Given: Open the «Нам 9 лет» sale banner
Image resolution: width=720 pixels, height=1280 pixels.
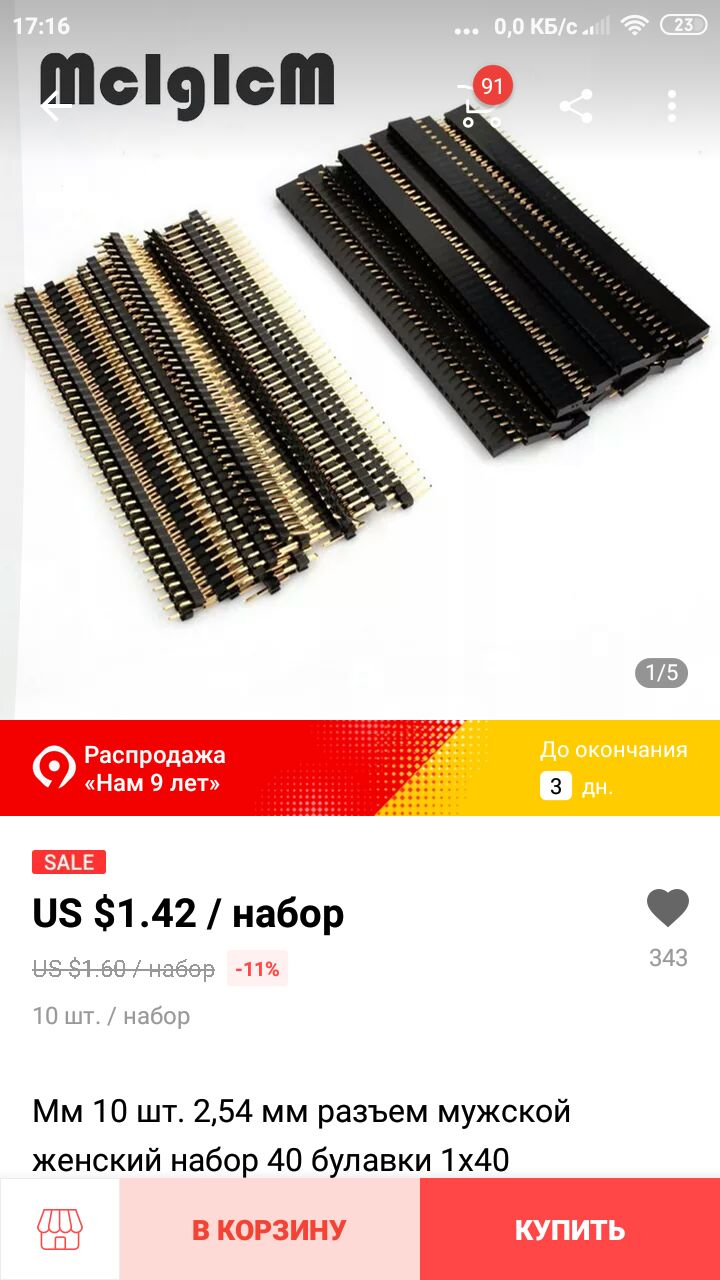Looking at the screenshot, I should [360, 768].
